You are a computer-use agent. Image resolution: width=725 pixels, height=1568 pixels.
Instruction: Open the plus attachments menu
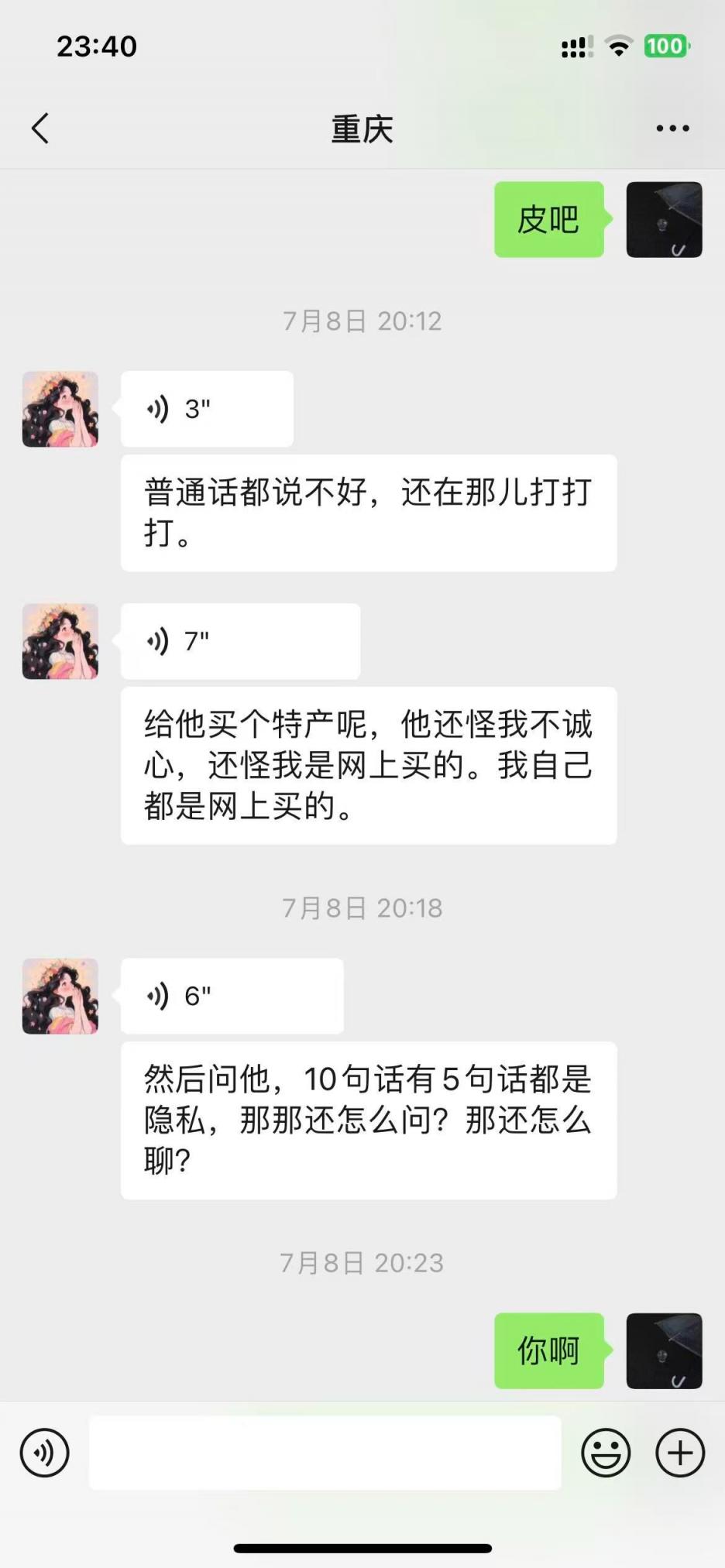pyautogui.click(x=680, y=1453)
